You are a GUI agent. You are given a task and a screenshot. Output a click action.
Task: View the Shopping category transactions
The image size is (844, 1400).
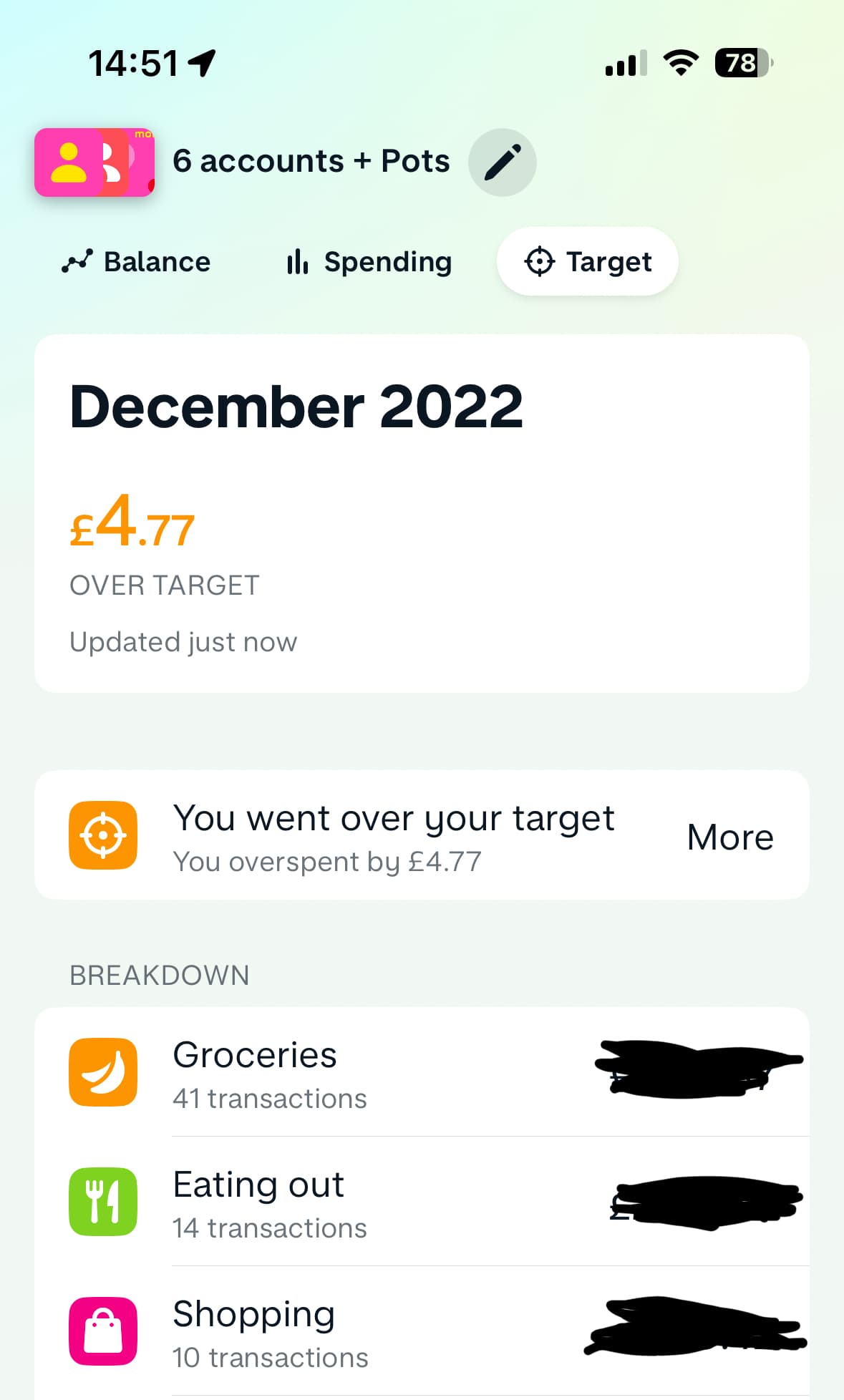click(x=422, y=1331)
